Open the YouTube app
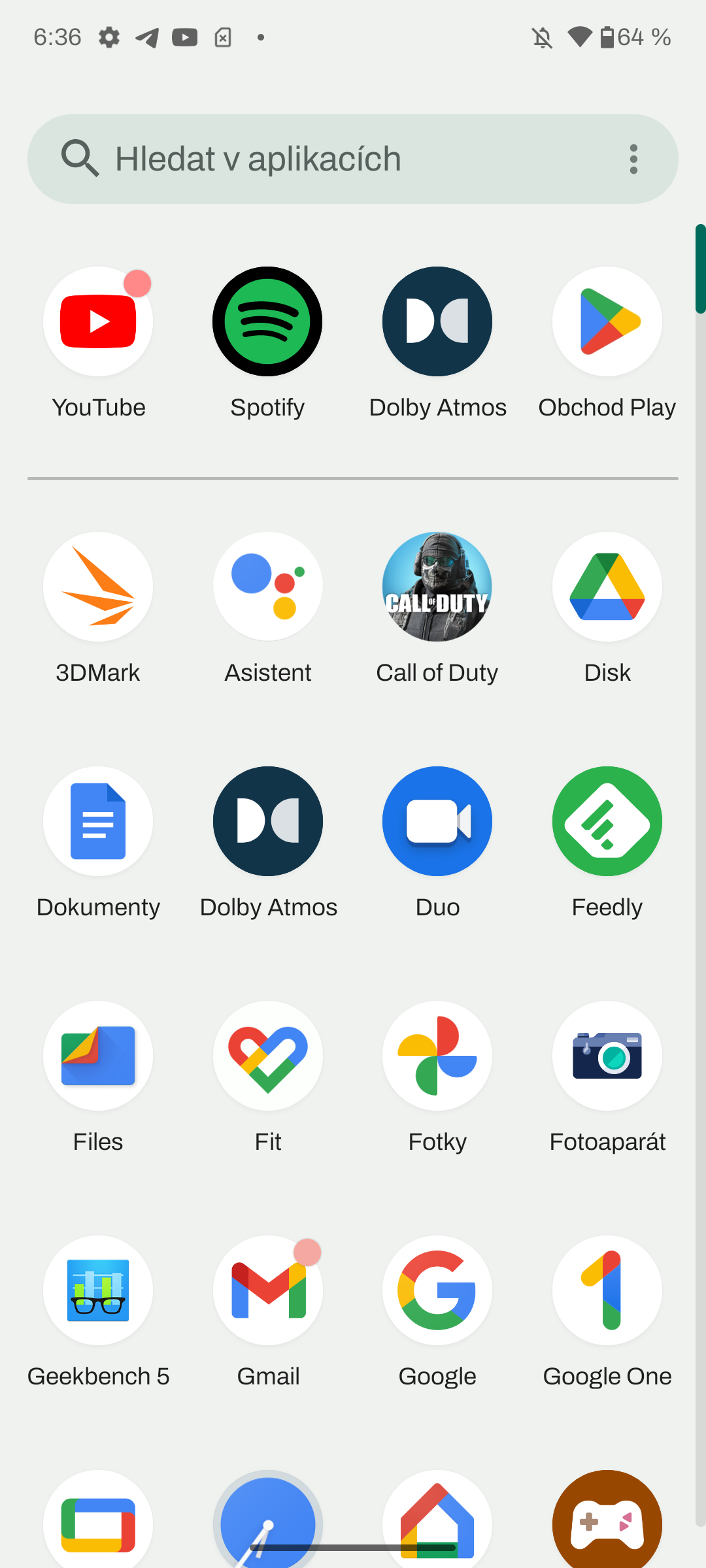The width and height of the screenshot is (706, 1568). (98, 321)
